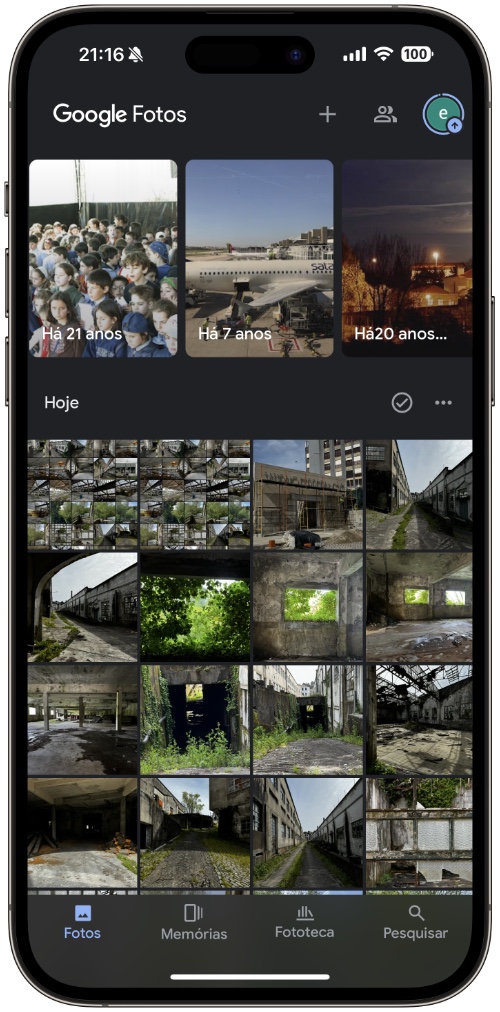Open the sharing people icon
This screenshot has height=1012, width=500.
tap(385, 115)
